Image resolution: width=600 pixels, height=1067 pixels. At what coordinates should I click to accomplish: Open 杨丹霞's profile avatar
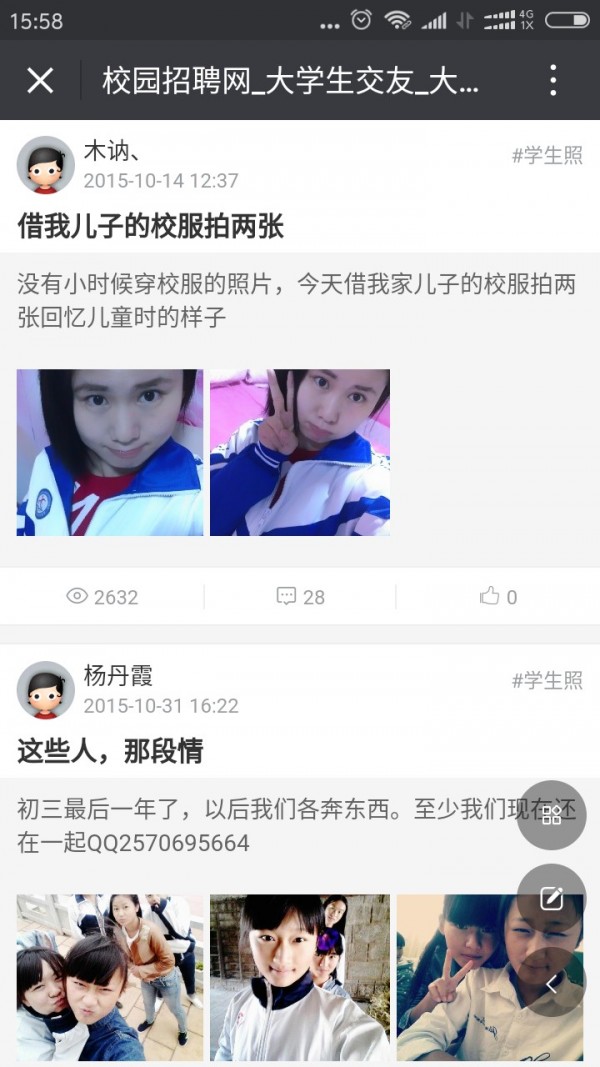pos(45,690)
